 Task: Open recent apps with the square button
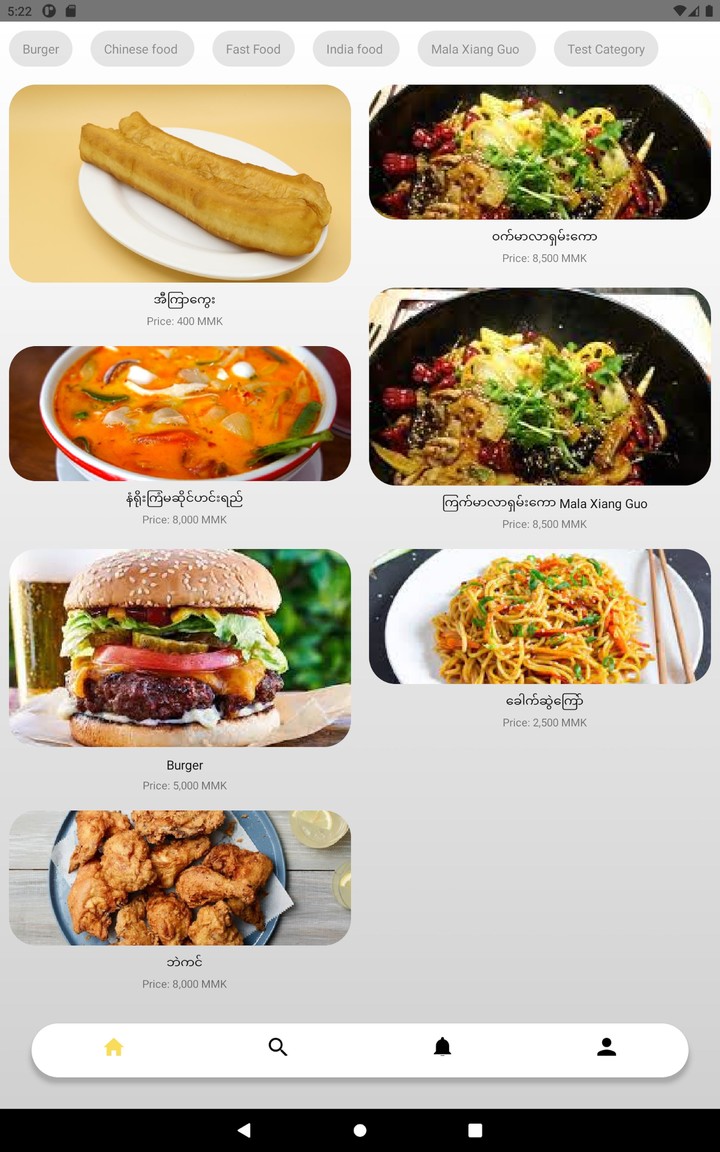pos(475,1130)
